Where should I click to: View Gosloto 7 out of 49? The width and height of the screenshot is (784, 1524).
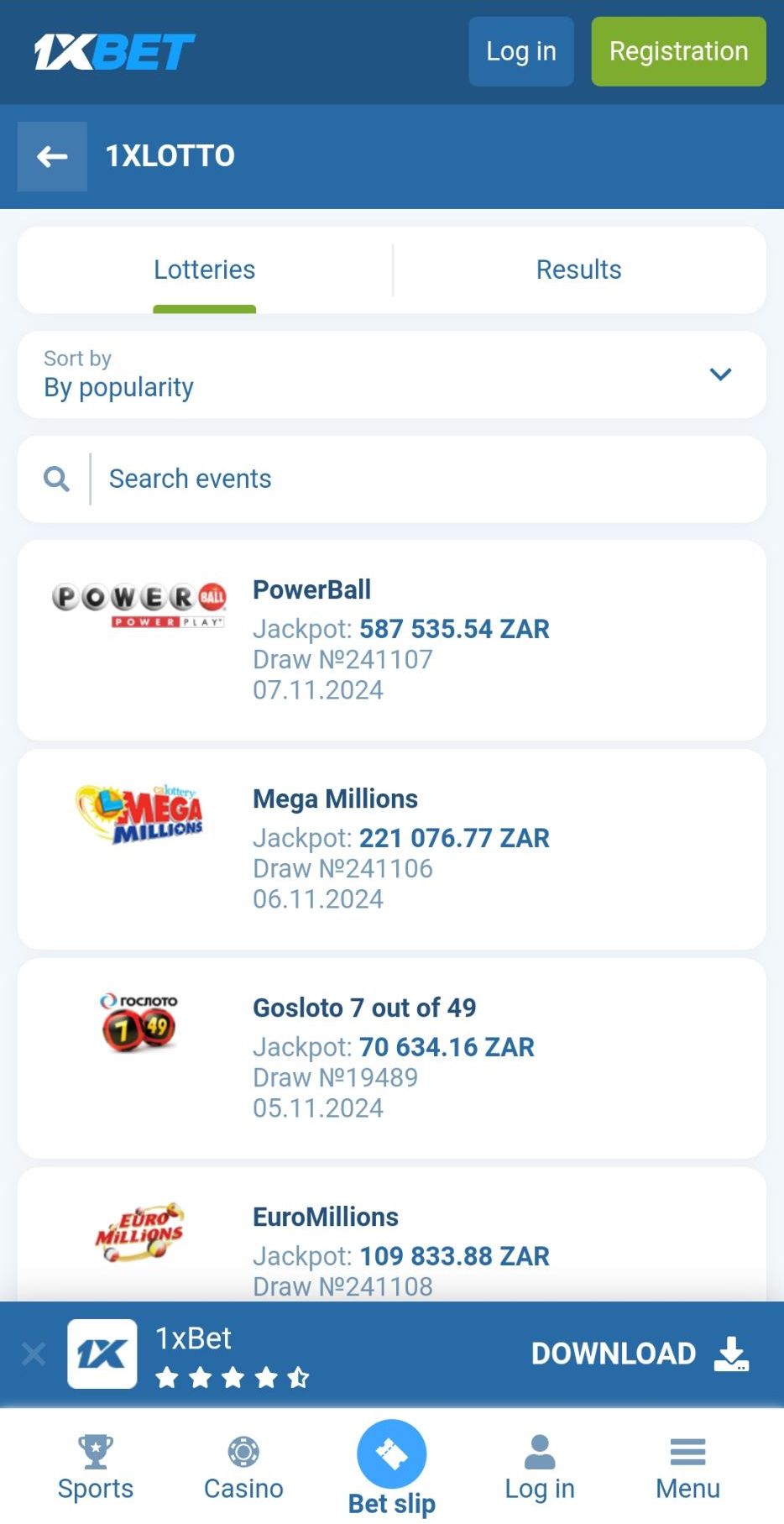(391, 1058)
